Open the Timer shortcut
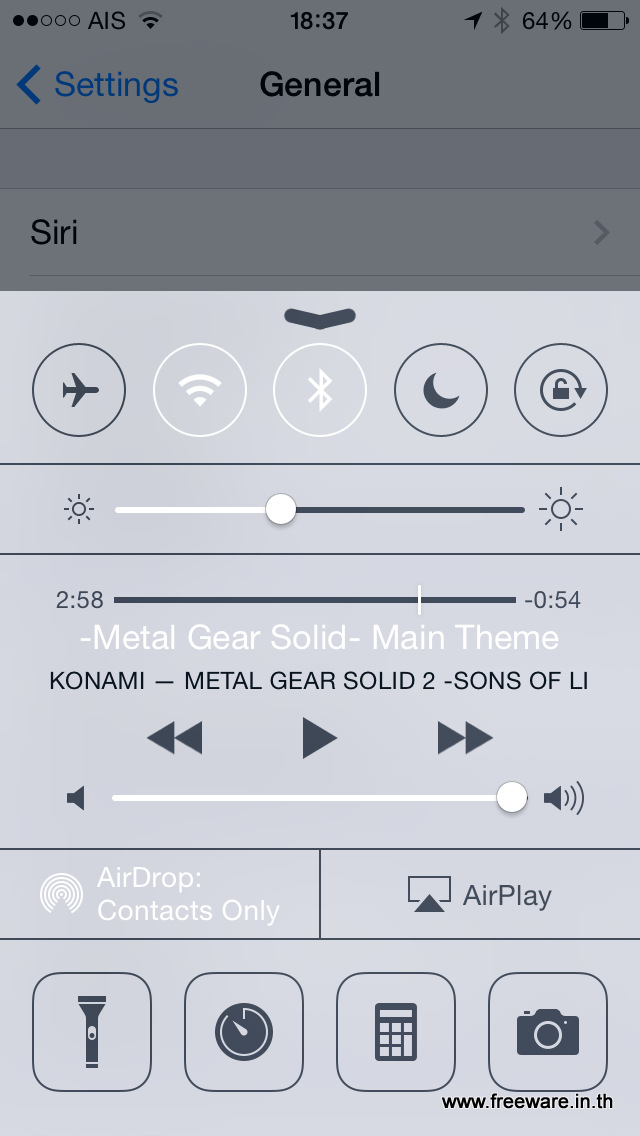This screenshot has width=640, height=1136. click(x=244, y=1032)
